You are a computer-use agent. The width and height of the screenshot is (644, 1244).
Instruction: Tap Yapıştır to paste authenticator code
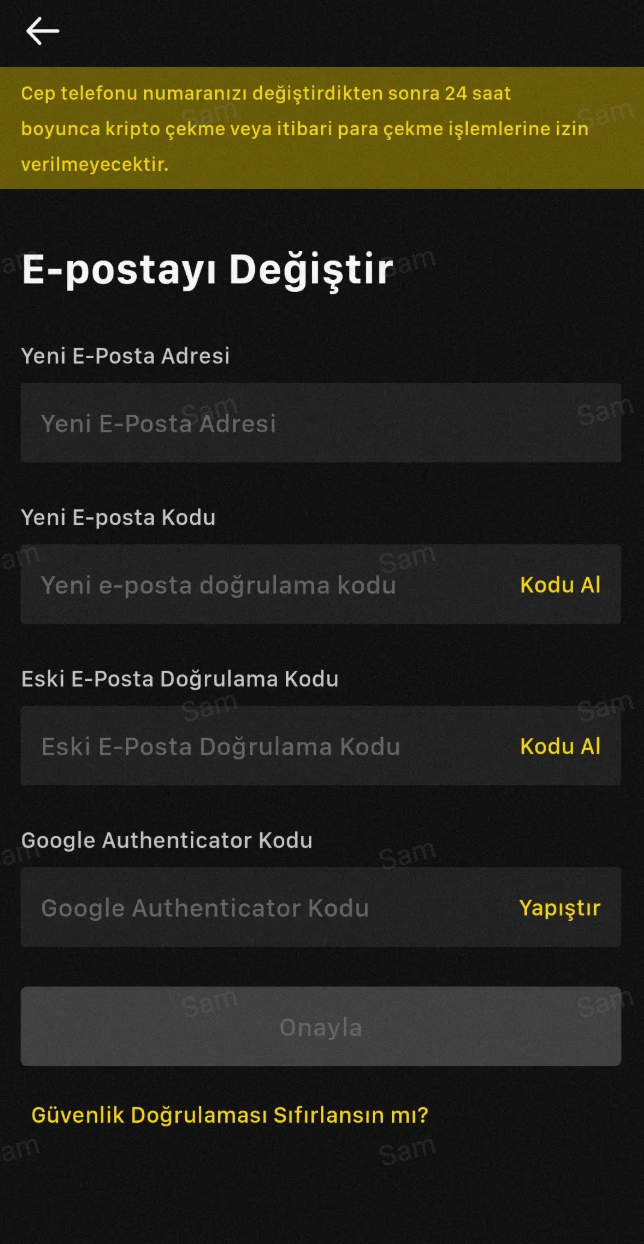coord(559,909)
